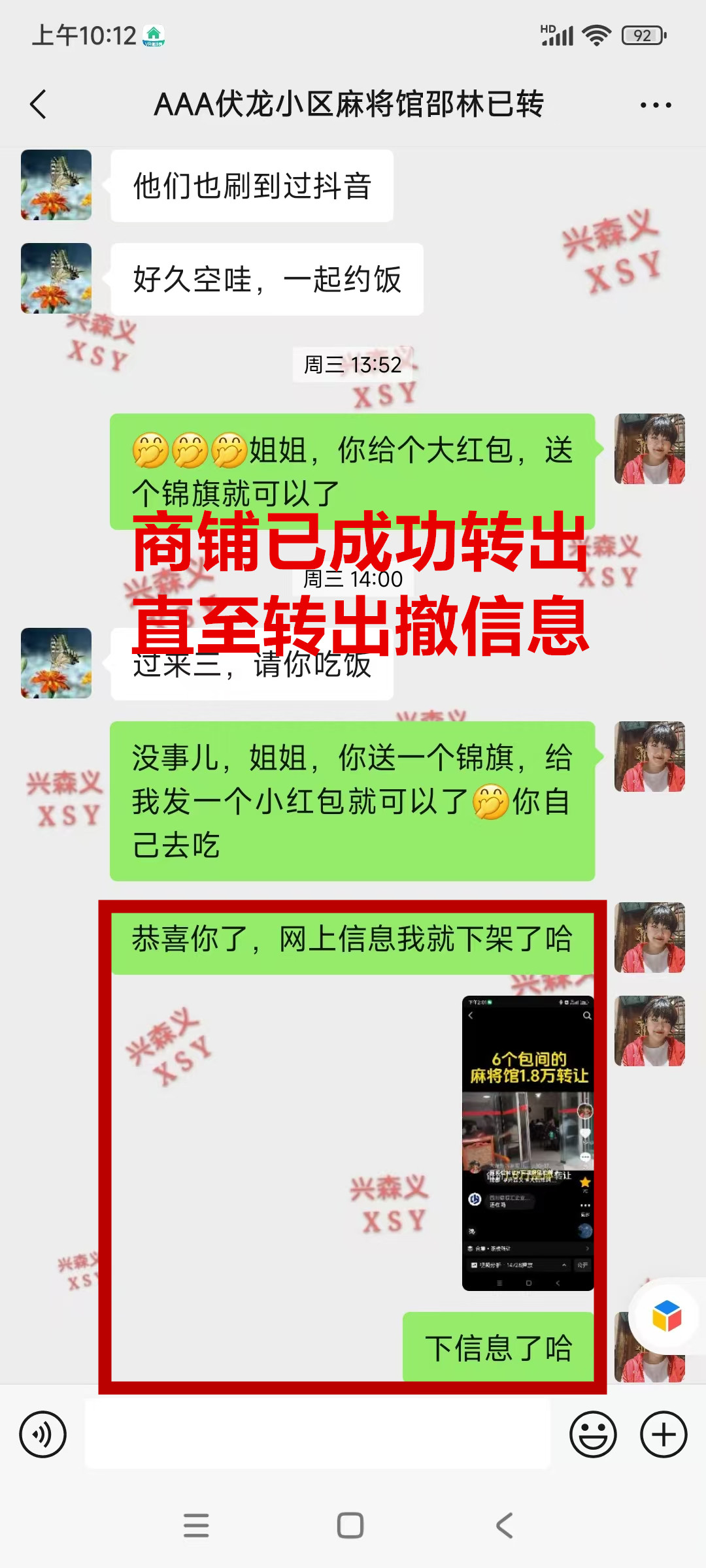The width and height of the screenshot is (706, 1568).
Task: Open the emoji sticker panel
Action: (593, 1434)
